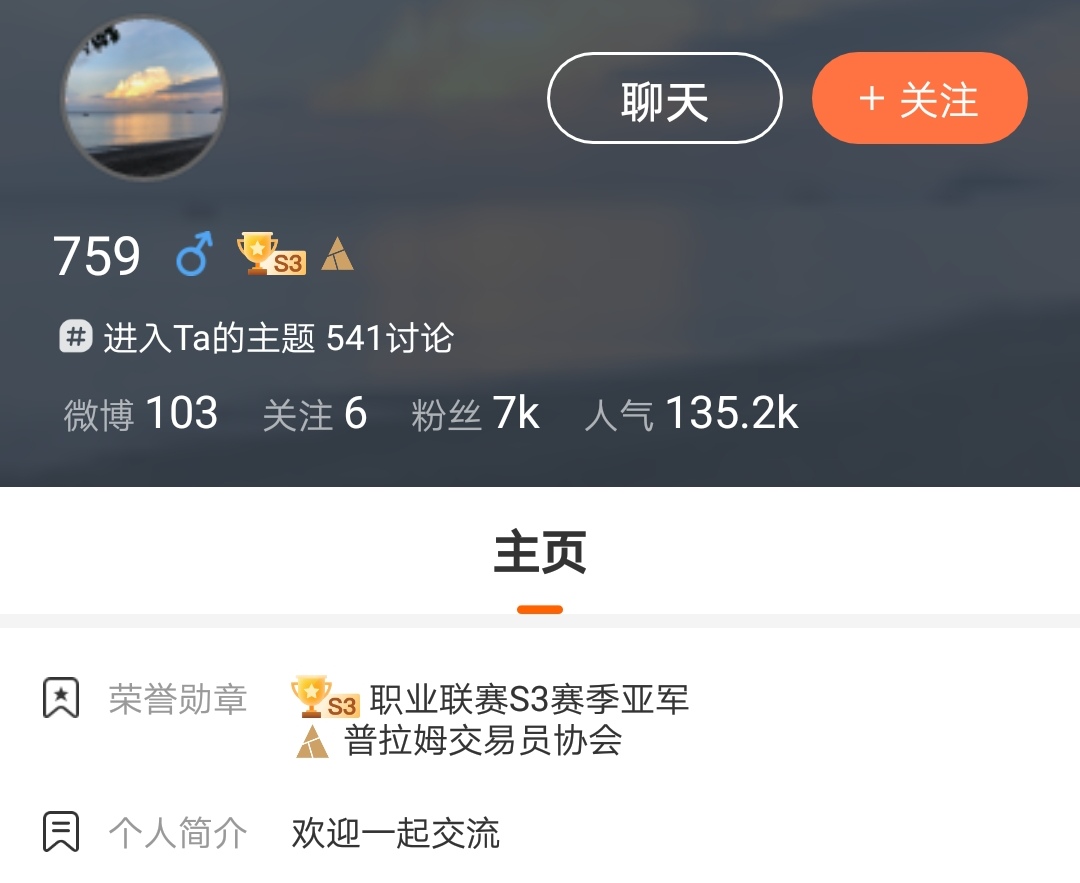Open the 普拉姆交易员协会 medal
Image resolution: width=1080 pixels, height=883 pixels.
(459, 741)
